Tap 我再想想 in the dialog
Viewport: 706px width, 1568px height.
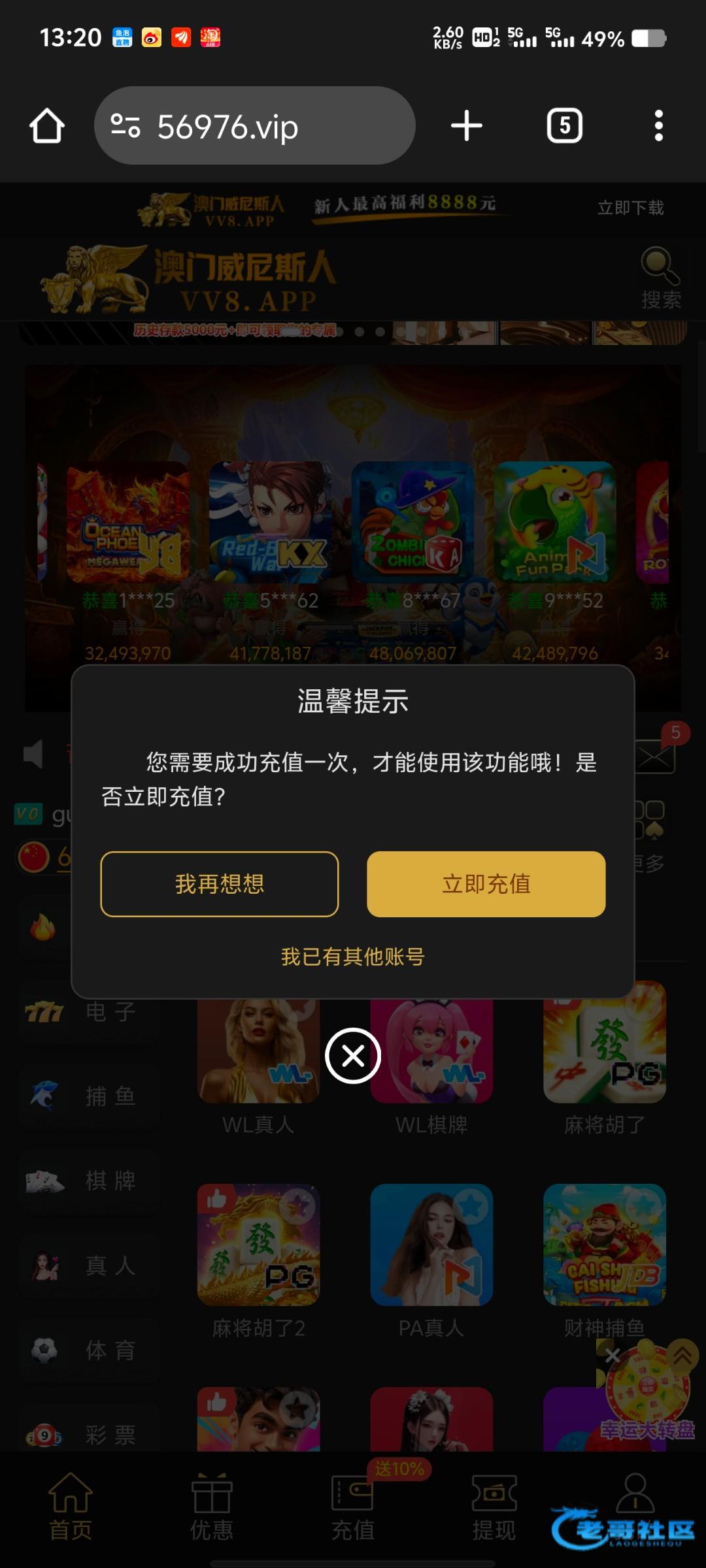220,884
